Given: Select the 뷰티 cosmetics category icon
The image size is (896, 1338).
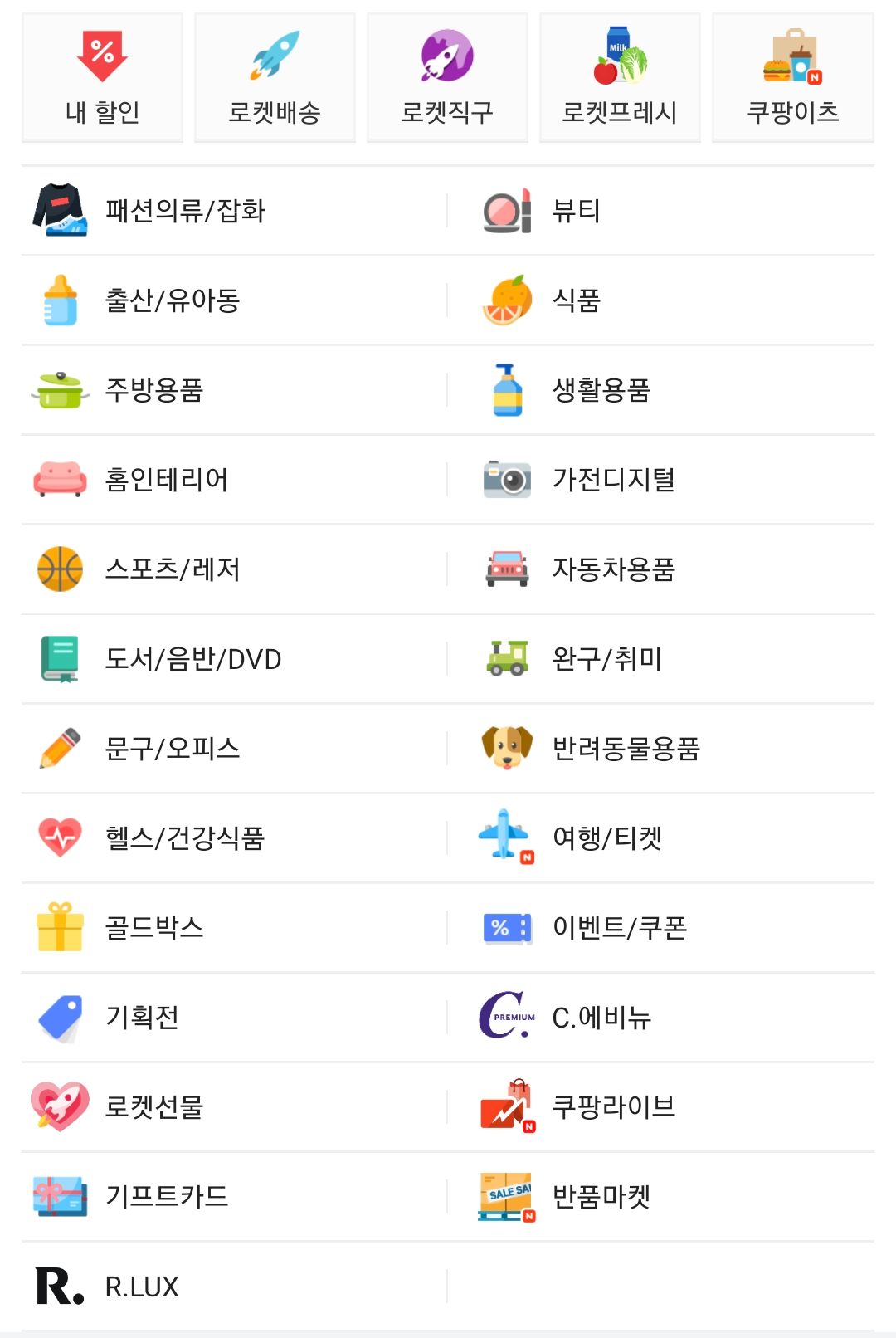Looking at the screenshot, I should tap(506, 211).
